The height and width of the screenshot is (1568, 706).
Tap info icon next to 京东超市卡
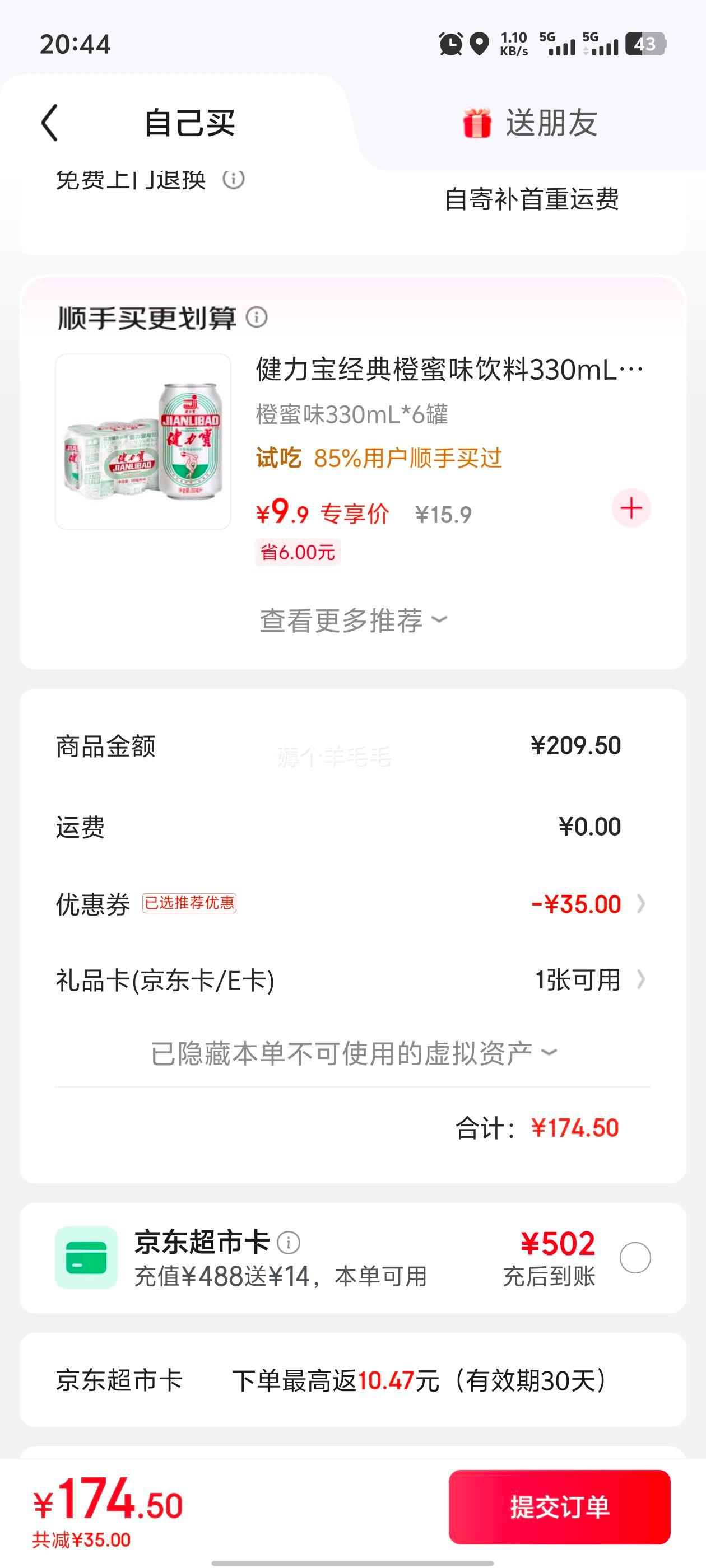pyautogui.click(x=289, y=1242)
